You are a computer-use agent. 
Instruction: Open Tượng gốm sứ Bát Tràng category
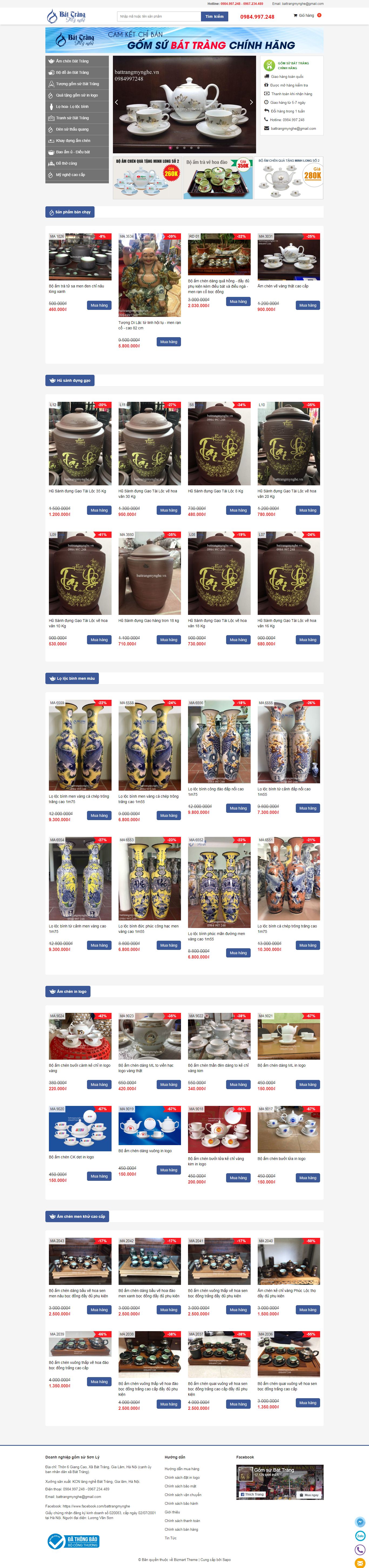(x=77, y=84)
